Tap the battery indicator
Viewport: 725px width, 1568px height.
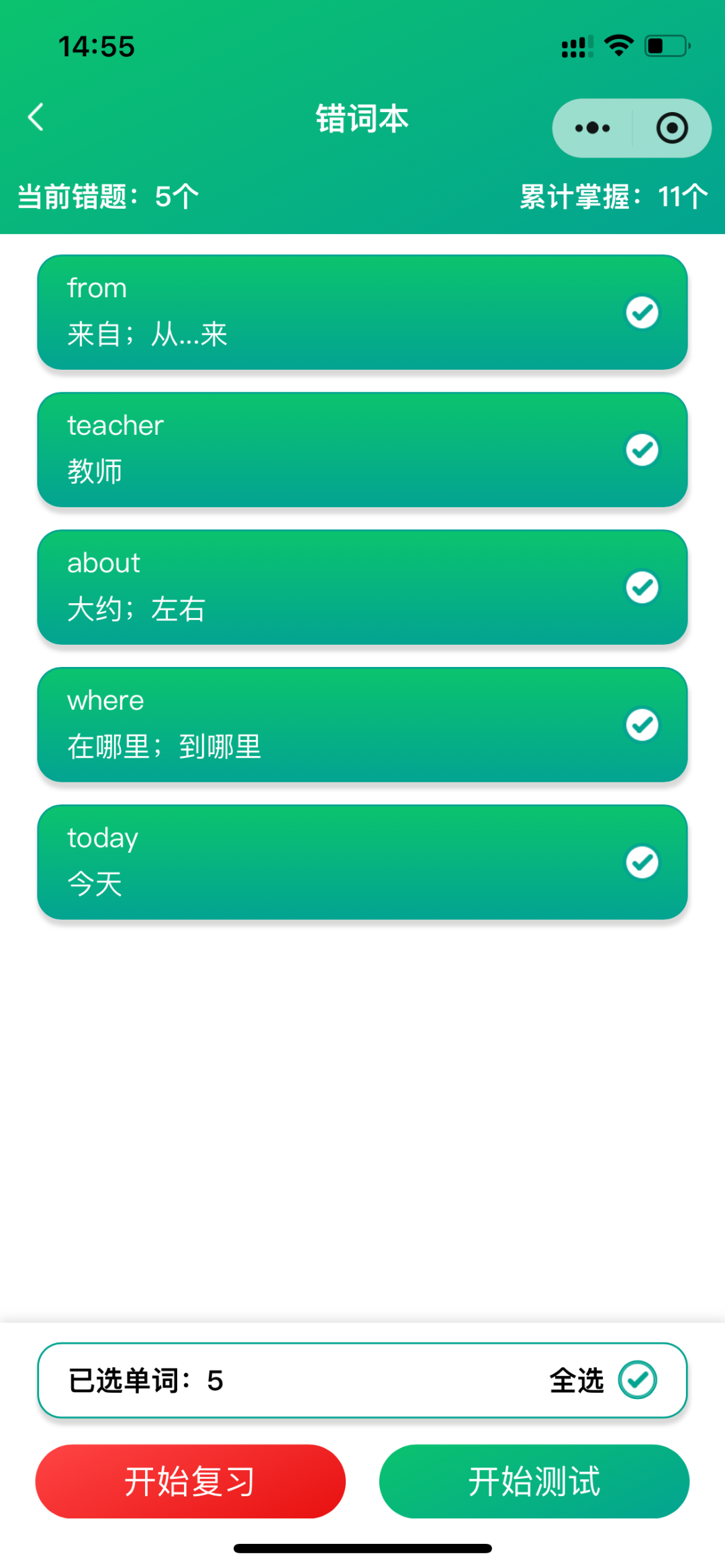click(x=665, y=46)
